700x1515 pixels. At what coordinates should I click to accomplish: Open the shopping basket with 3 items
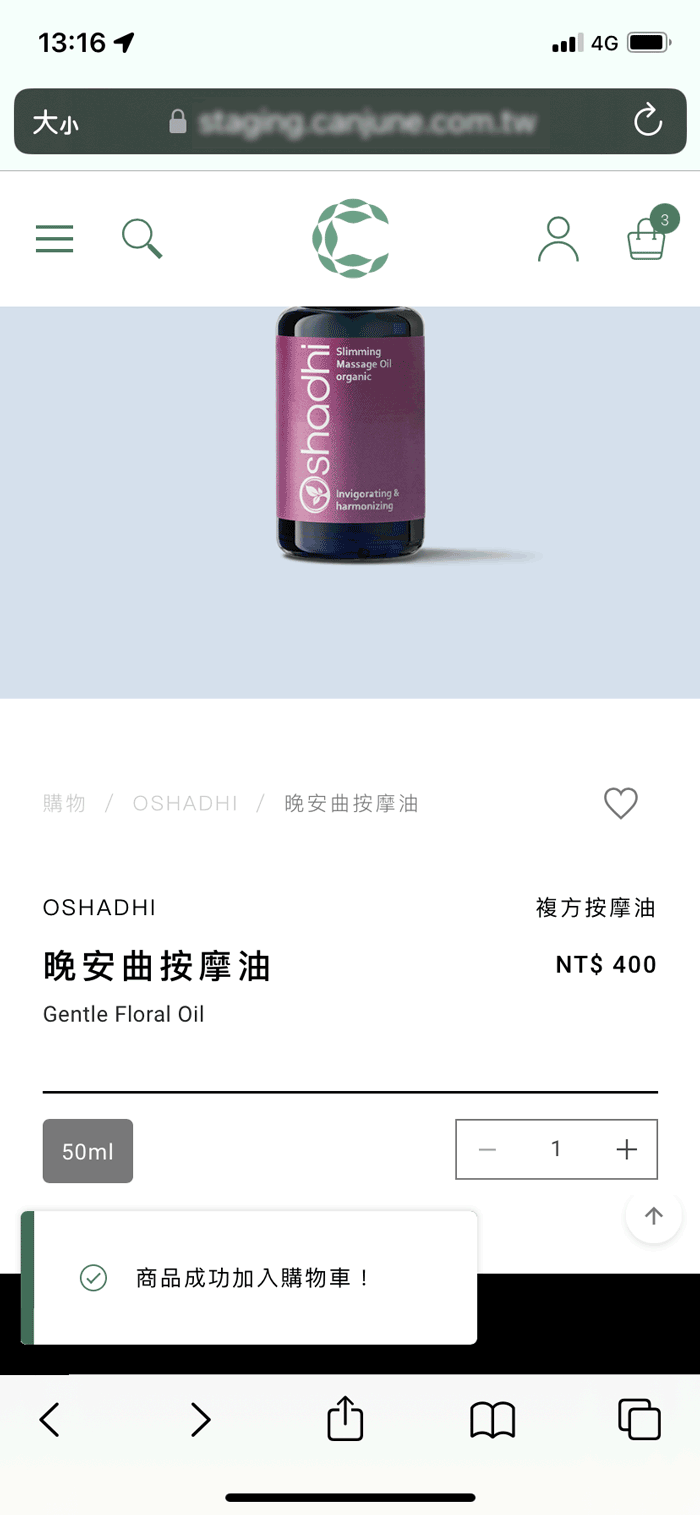click(647, 237)
